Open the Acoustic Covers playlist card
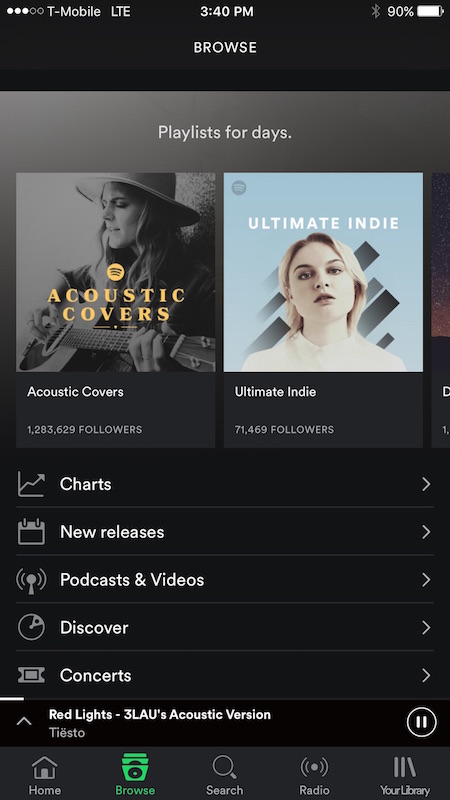The height and width of the screenshot is (800, 450). (115, 310)
